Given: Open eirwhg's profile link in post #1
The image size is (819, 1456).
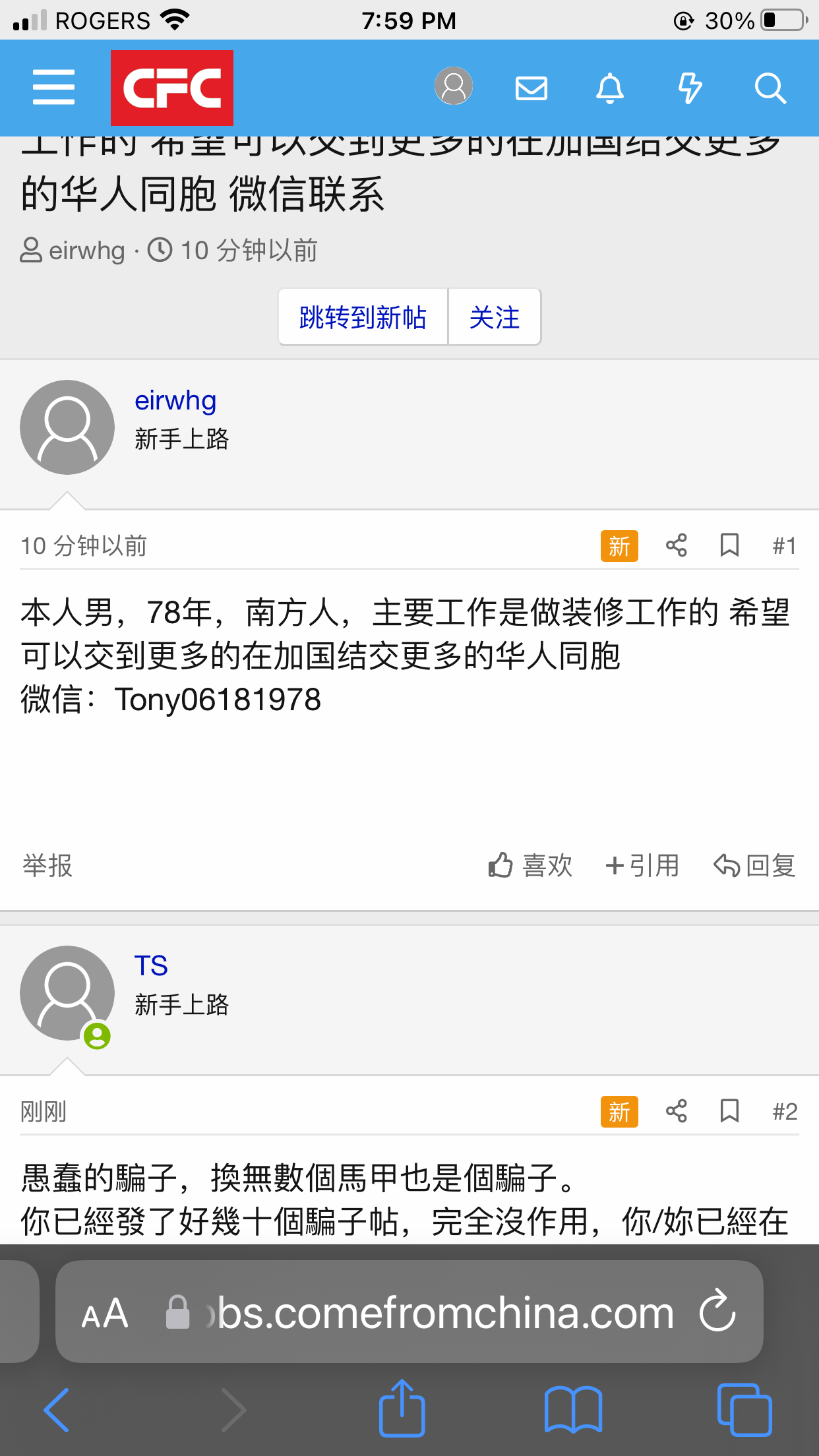Looking at the screenshot, I should pyautogui.click(x=175, y=401).
